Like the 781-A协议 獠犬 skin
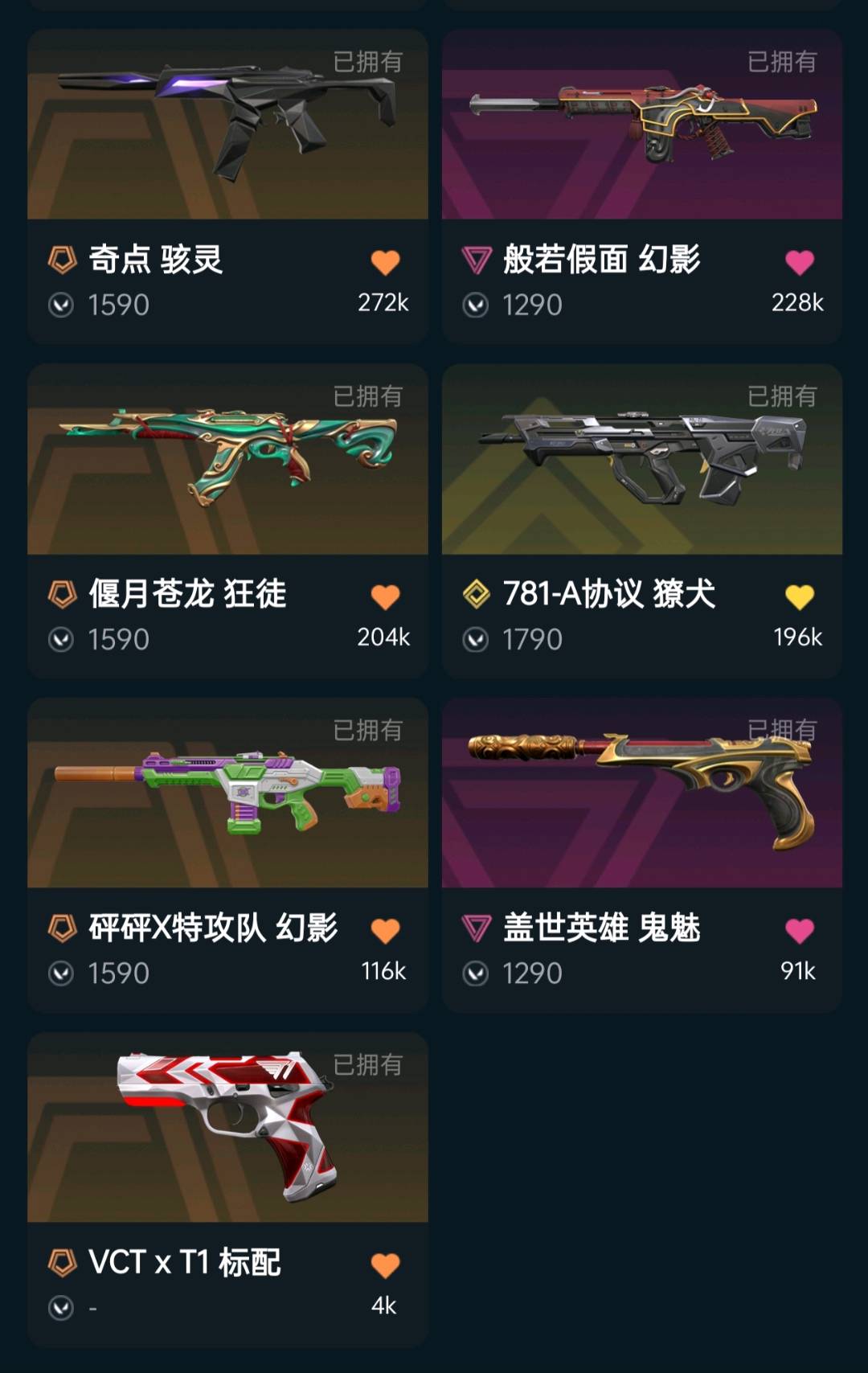The height and width of the screenshot is (1373, 868). [799, 596]
